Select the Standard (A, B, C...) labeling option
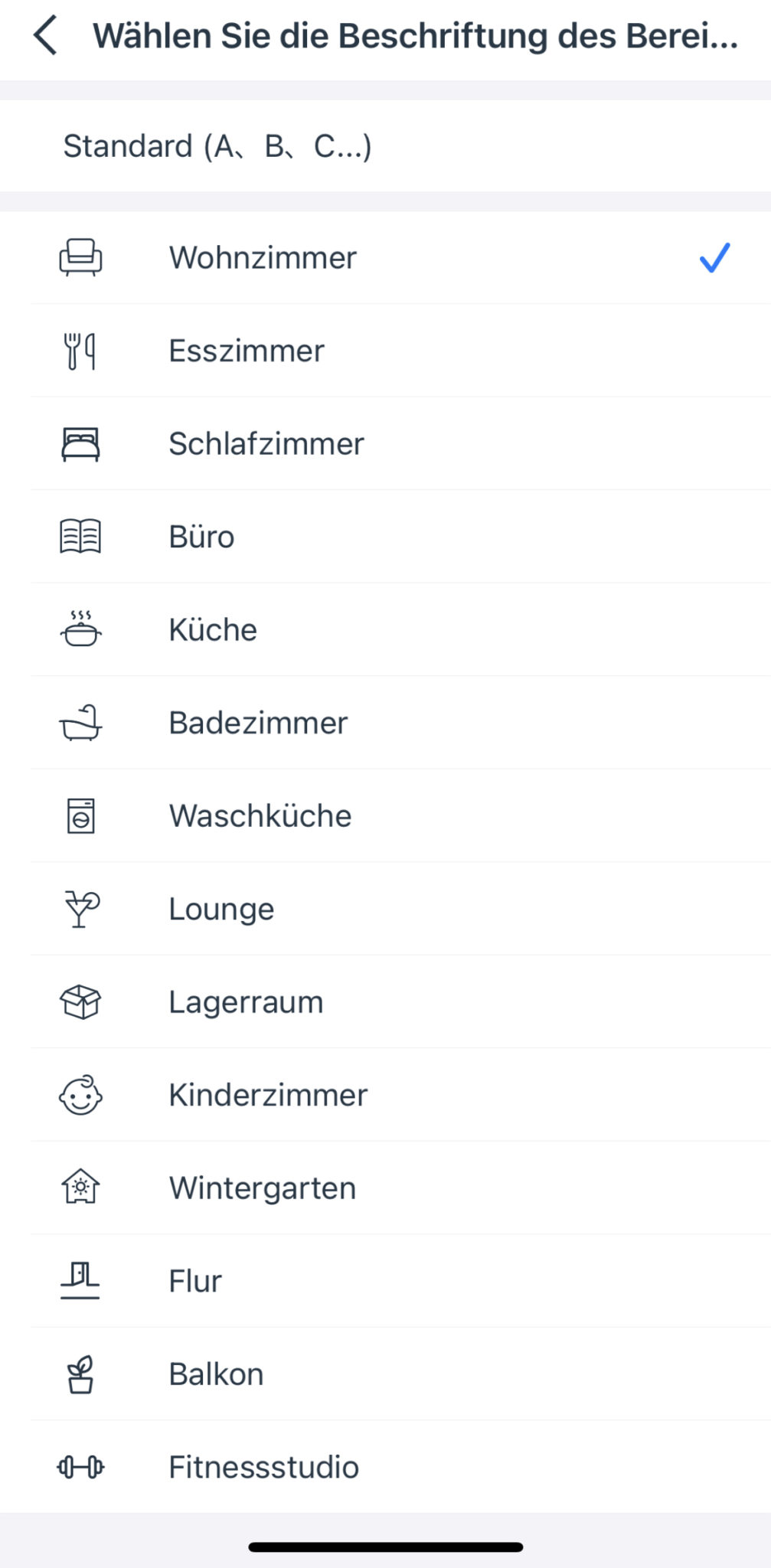The image size is (771, 1568). tap(217, 146)
